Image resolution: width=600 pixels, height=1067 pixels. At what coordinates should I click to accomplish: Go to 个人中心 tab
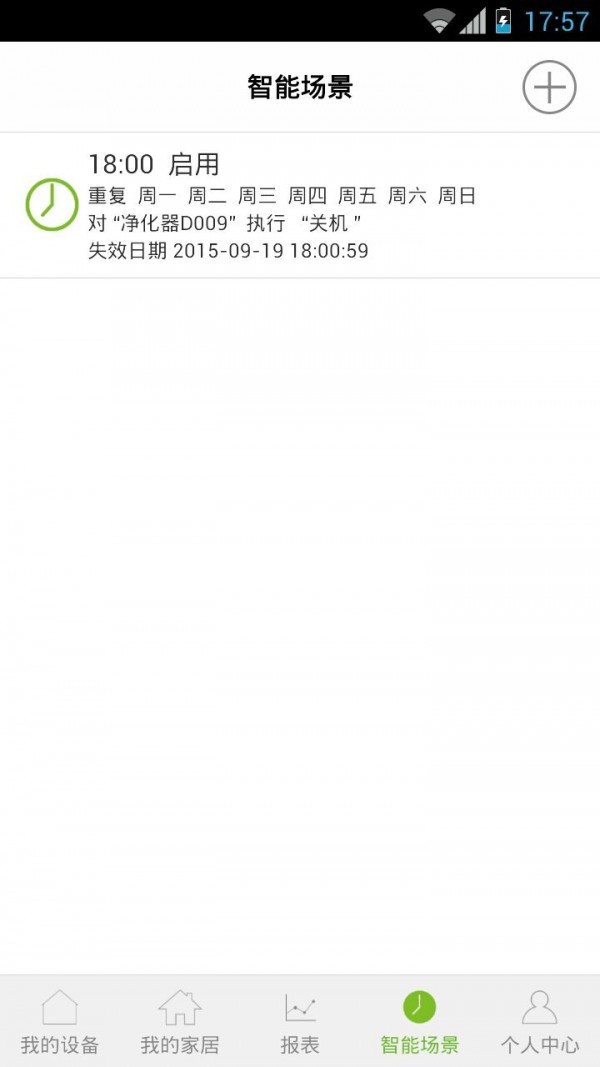[540, 1022]
